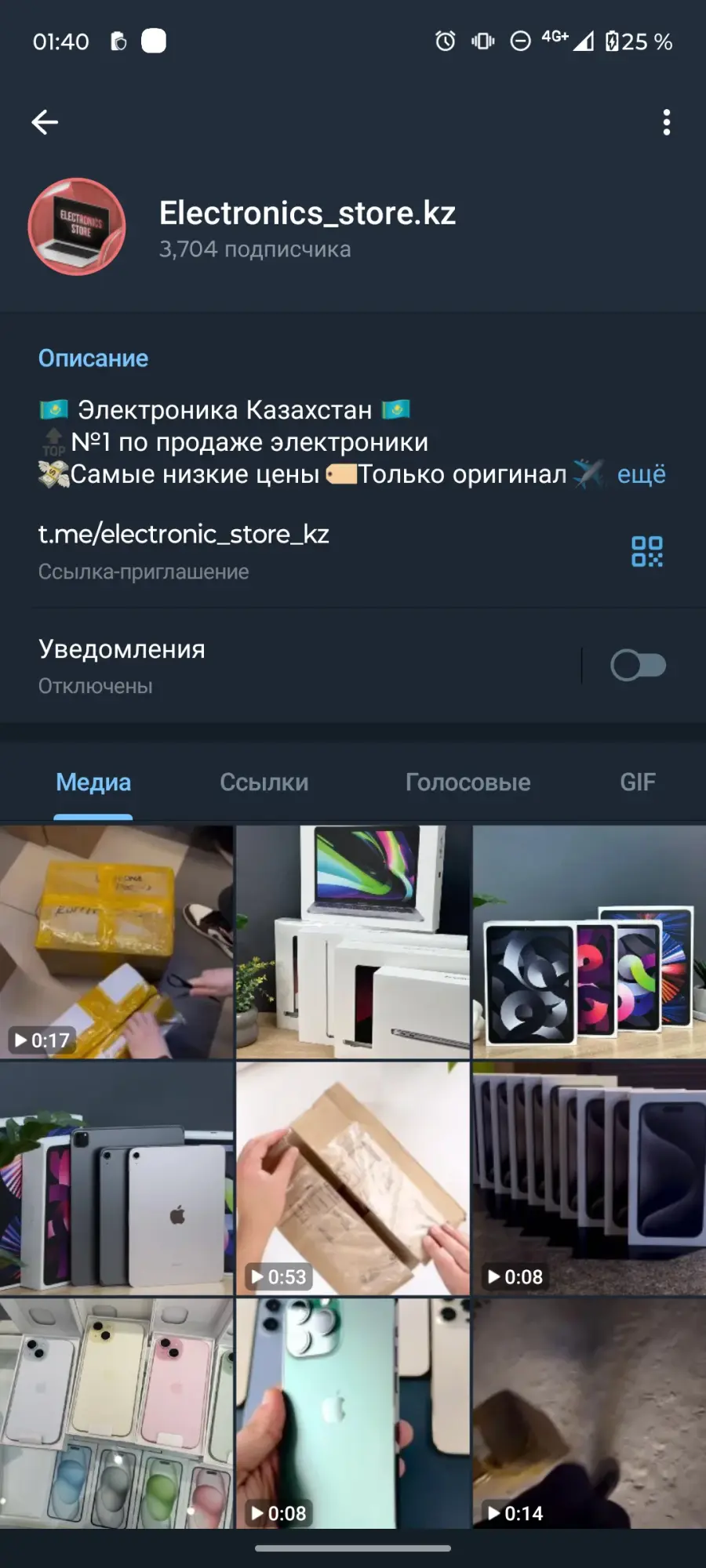Open the iPads standing upright photo
Viewport: 706px width, 1568px height.
[x=116, y=1178]
